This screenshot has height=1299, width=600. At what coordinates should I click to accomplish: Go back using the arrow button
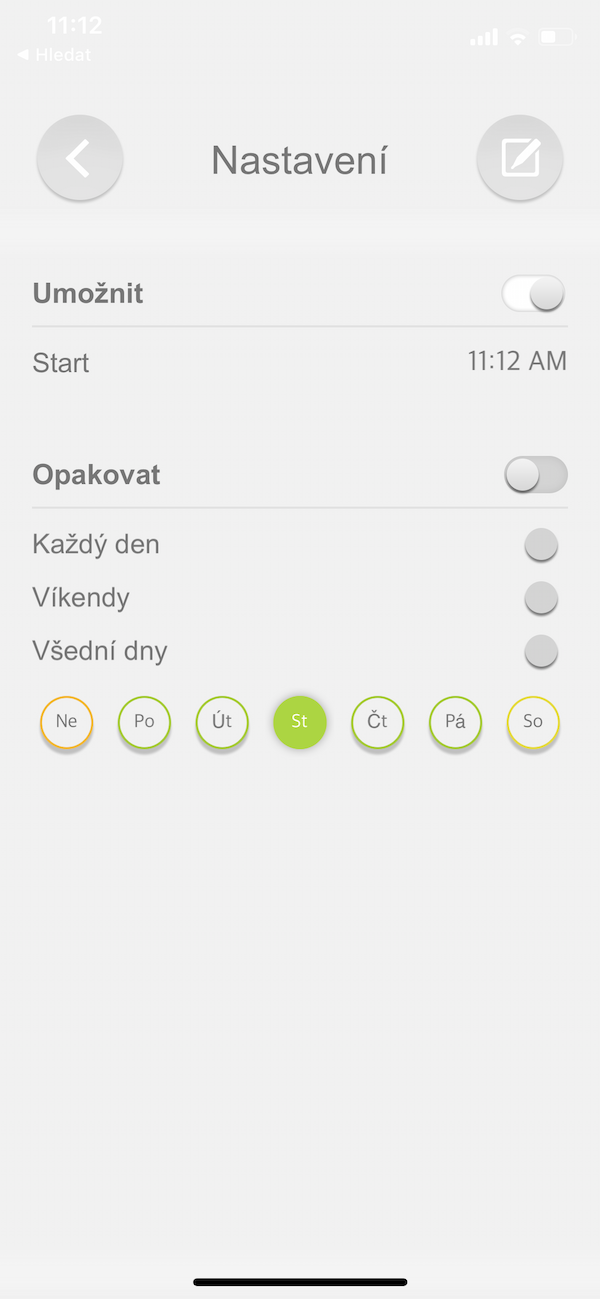(x=79, y=158)
